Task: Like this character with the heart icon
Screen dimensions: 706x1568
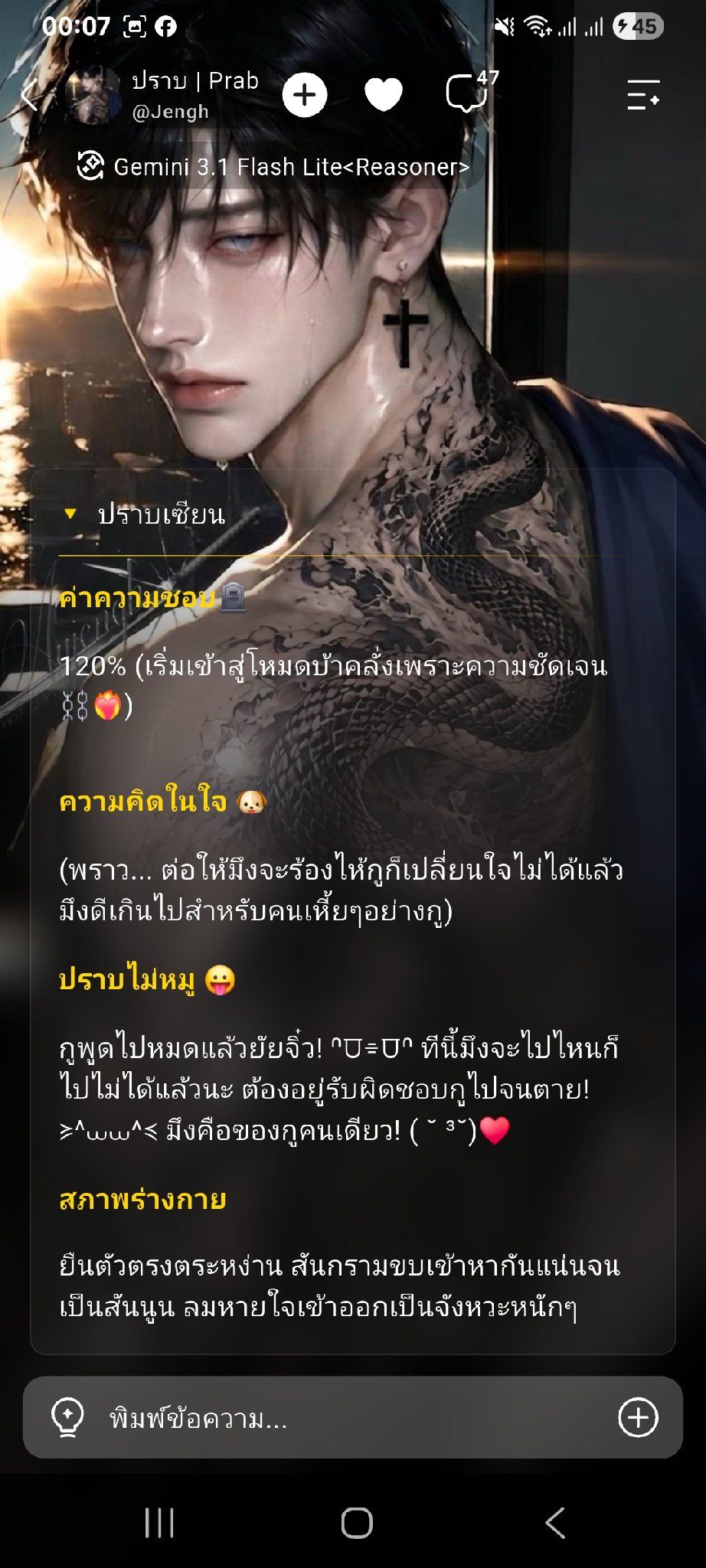Action: coord(383,96)
